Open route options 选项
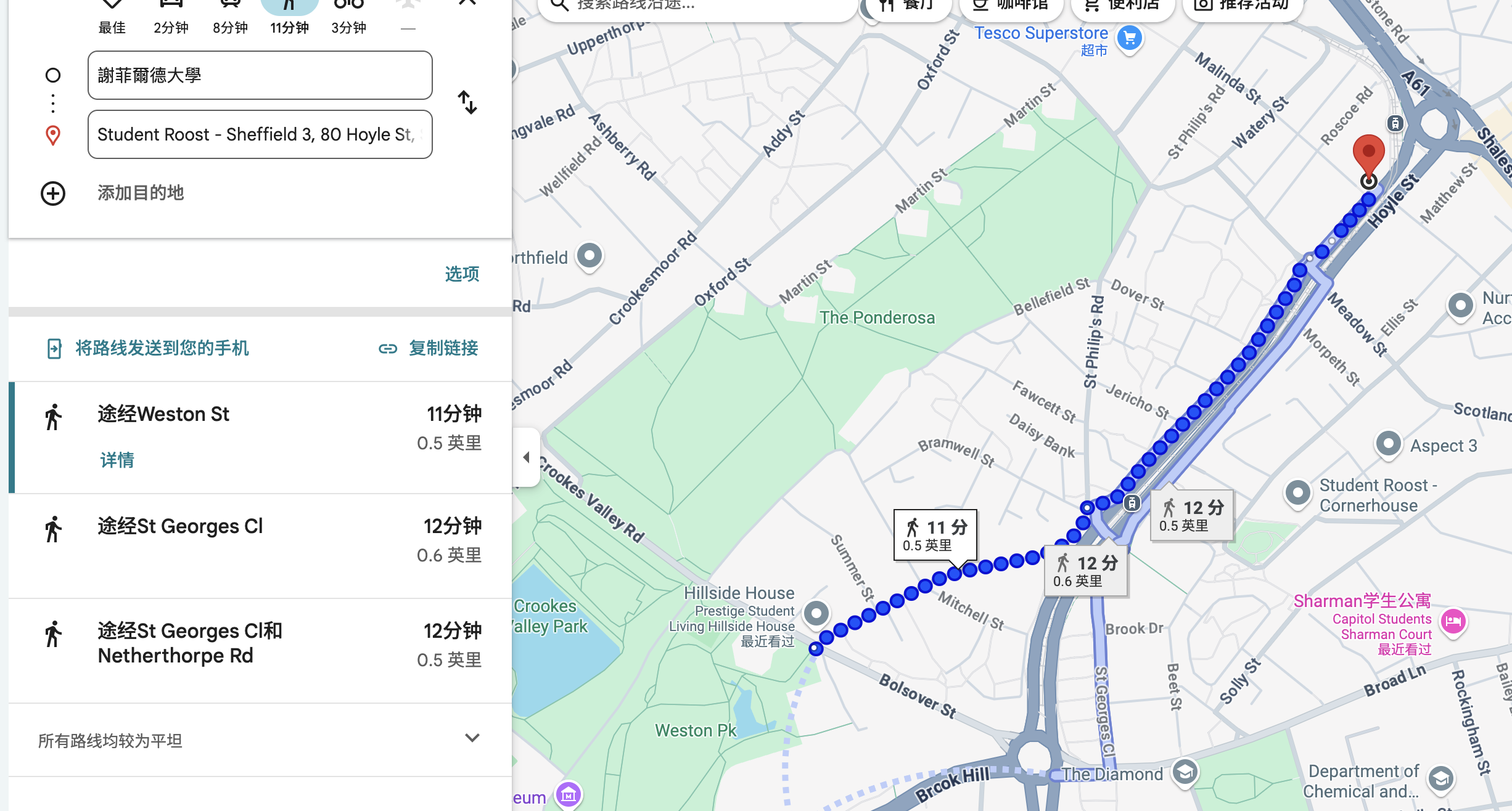The width and height of the screenshot is (1512, 811). pyautogui.click(x=461, y=274)
